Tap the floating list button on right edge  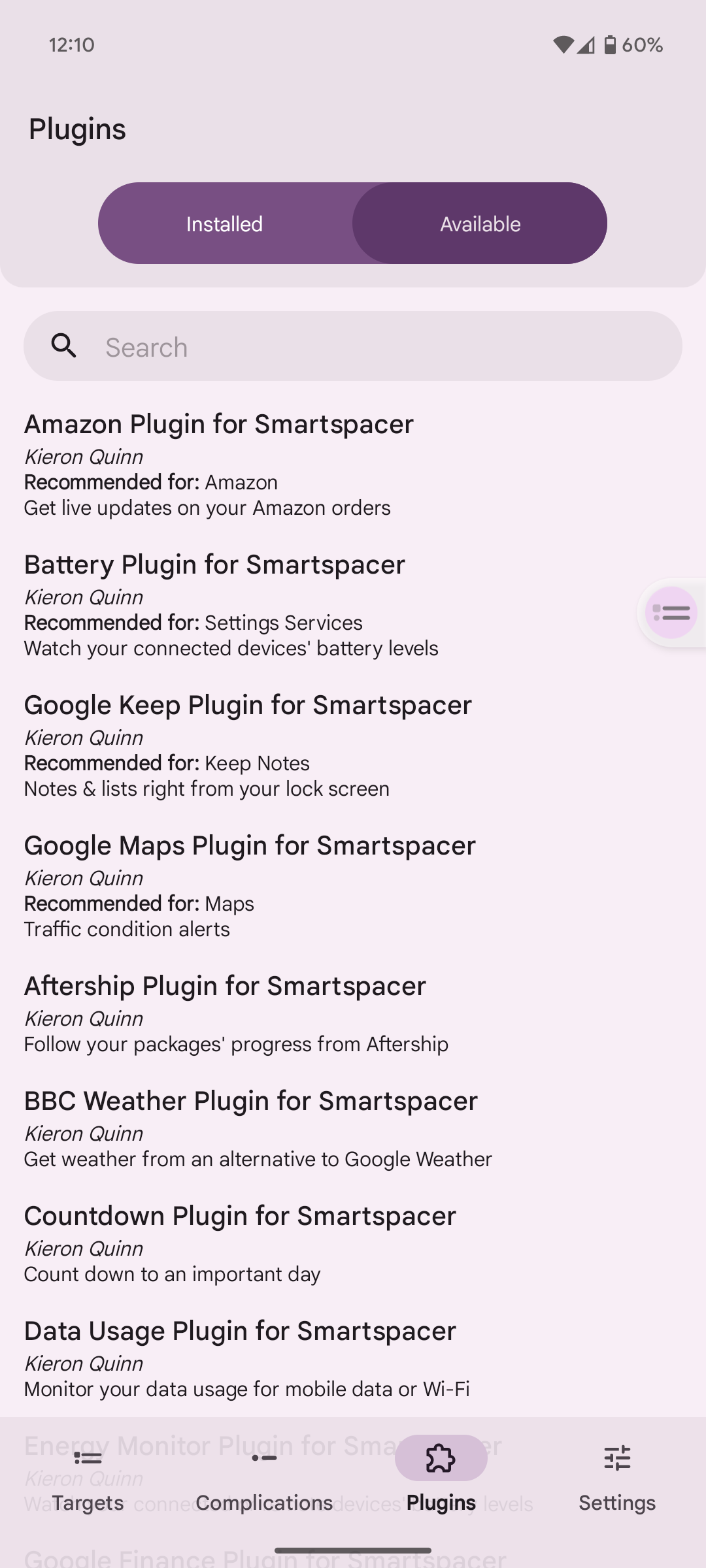(x=671, y=613)
